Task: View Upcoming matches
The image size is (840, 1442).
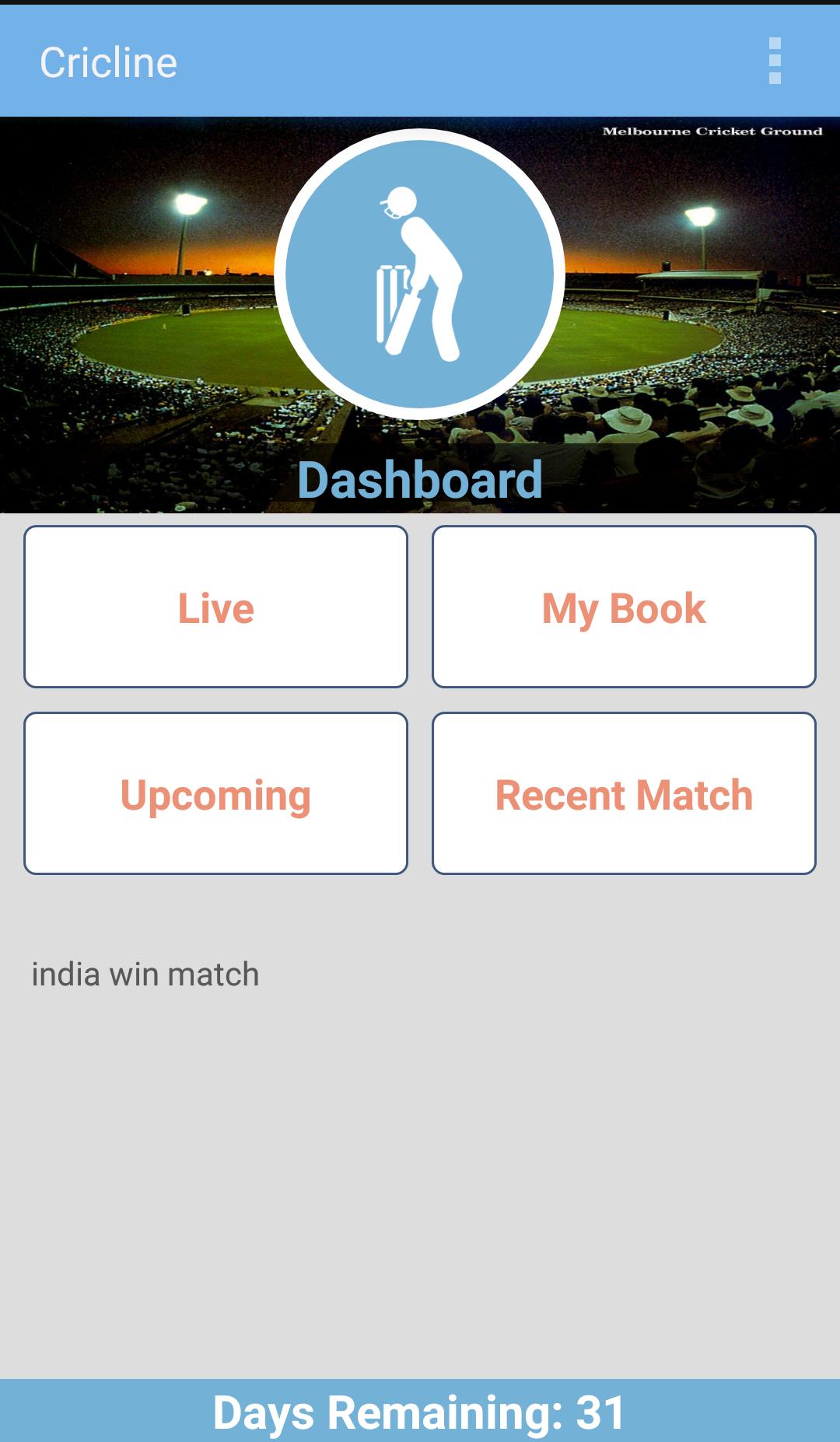Action: click(215, 793)
